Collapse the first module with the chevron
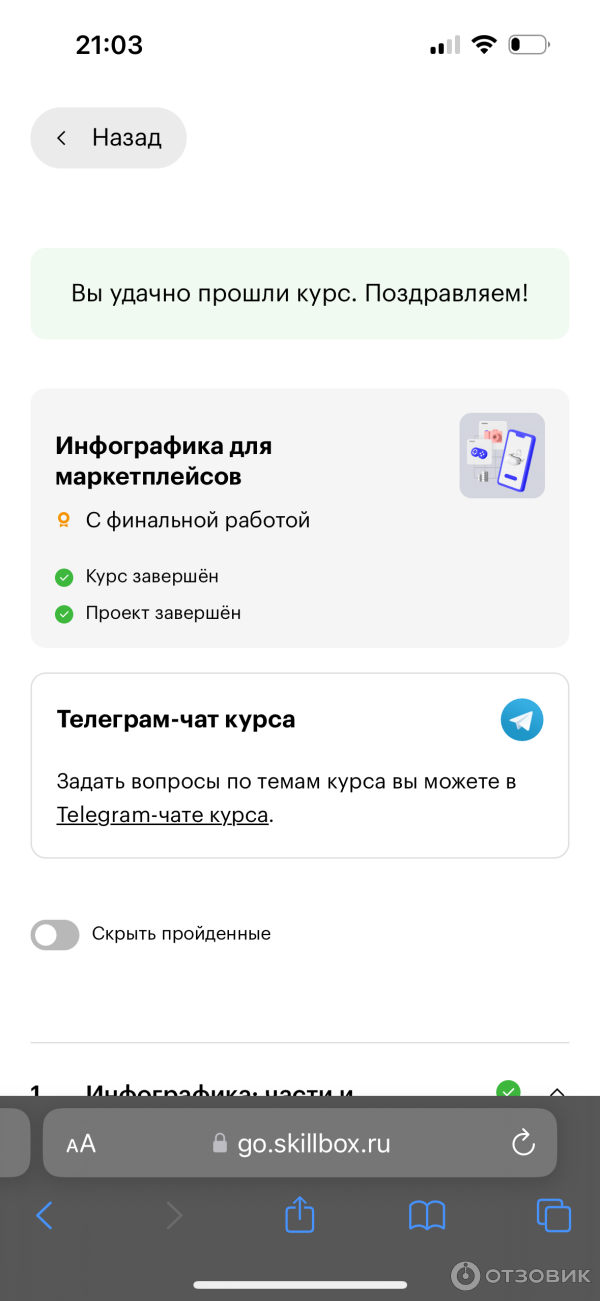 pyautogui.click(x=557, y=1091)
